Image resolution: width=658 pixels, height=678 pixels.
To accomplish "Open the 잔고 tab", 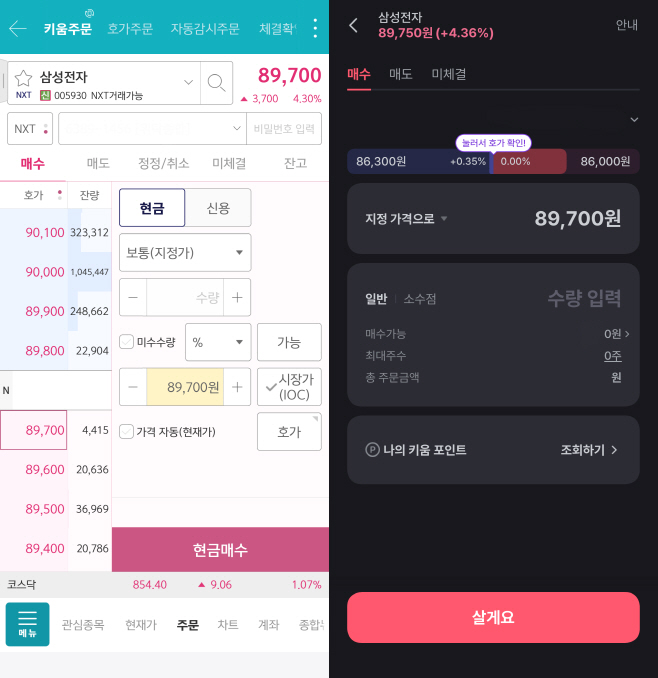I will coord(295,163).
